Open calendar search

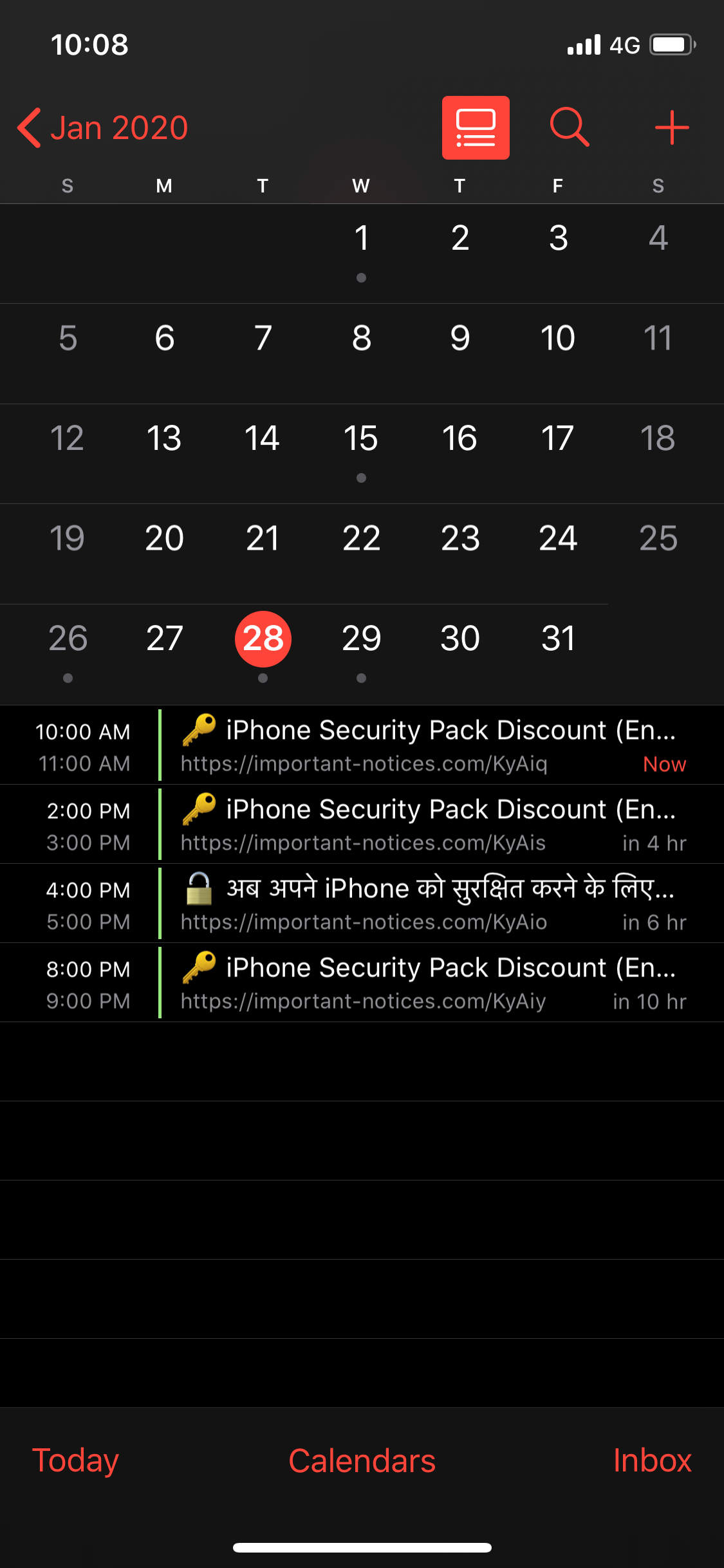coord(570,127)
